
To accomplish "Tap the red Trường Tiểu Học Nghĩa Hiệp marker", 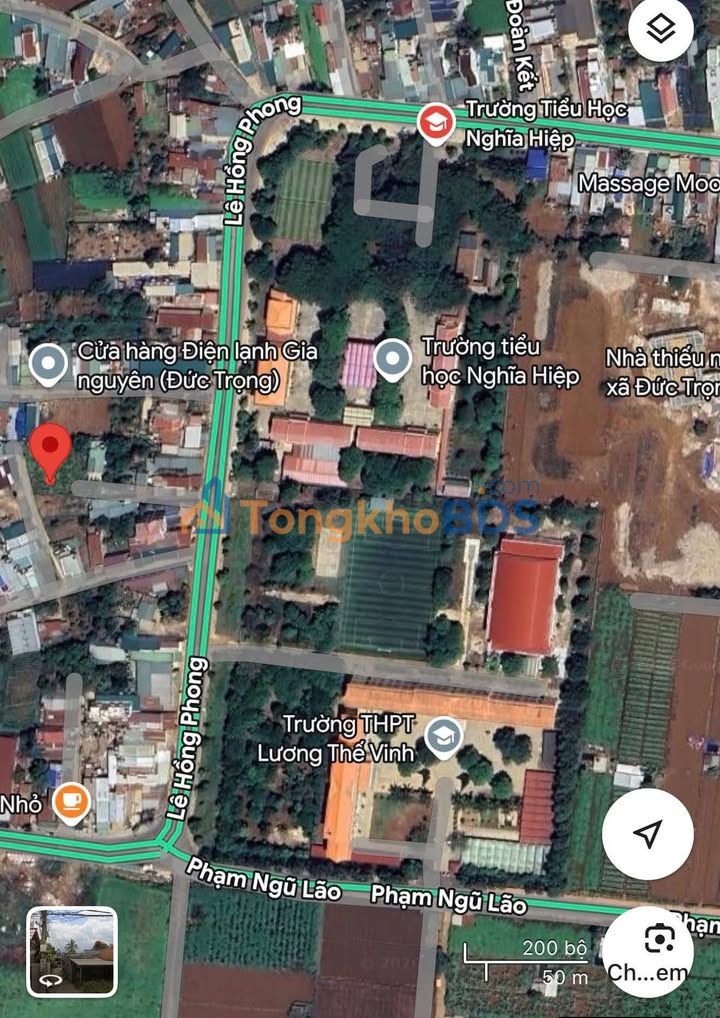I will [x=435, y=125].
